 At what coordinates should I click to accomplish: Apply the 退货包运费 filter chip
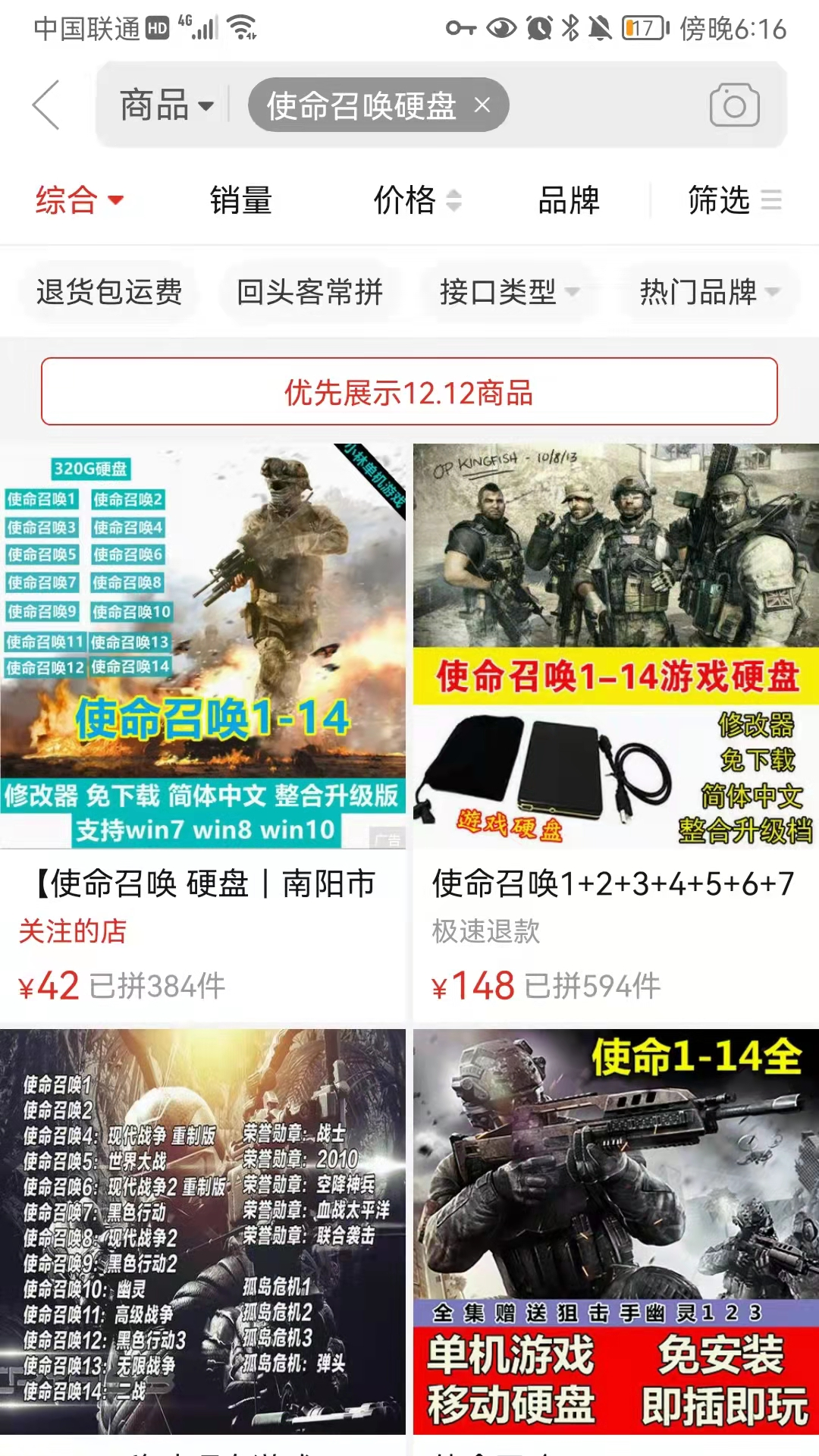point(109,292)
